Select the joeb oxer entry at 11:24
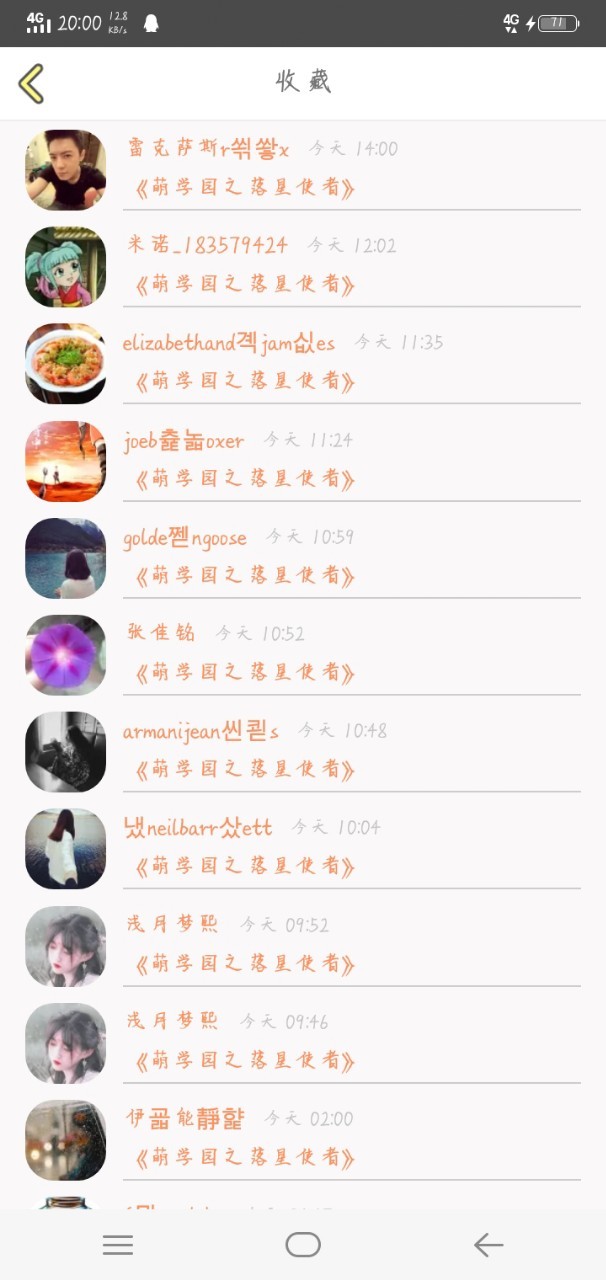Viewport: 606px width, 1280px height. [x=300, y=461]
